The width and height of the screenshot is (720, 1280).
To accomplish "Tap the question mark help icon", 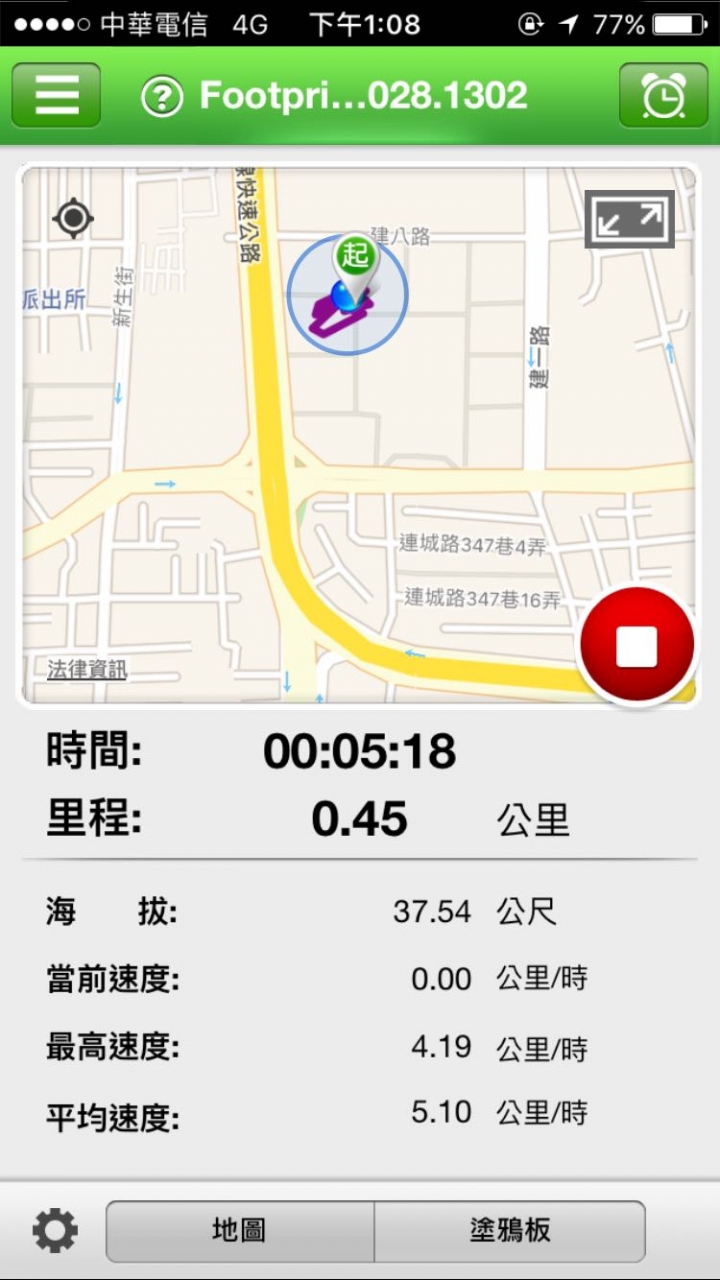I will [162, 96].
